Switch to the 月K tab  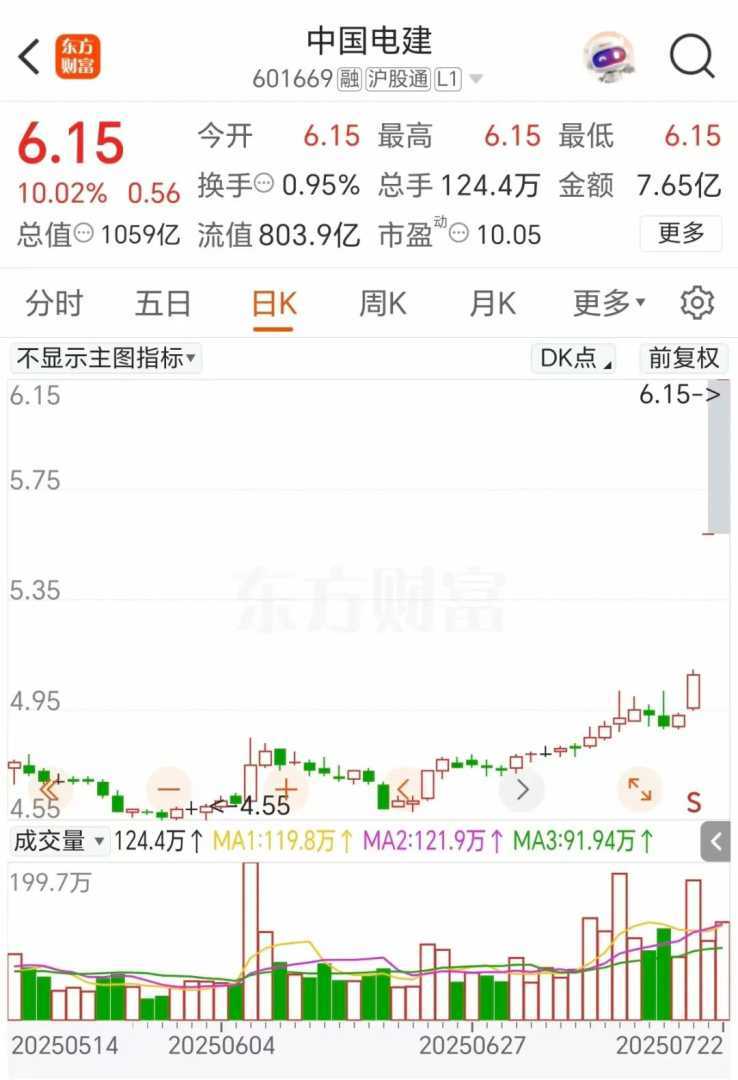tap(492, 303)
